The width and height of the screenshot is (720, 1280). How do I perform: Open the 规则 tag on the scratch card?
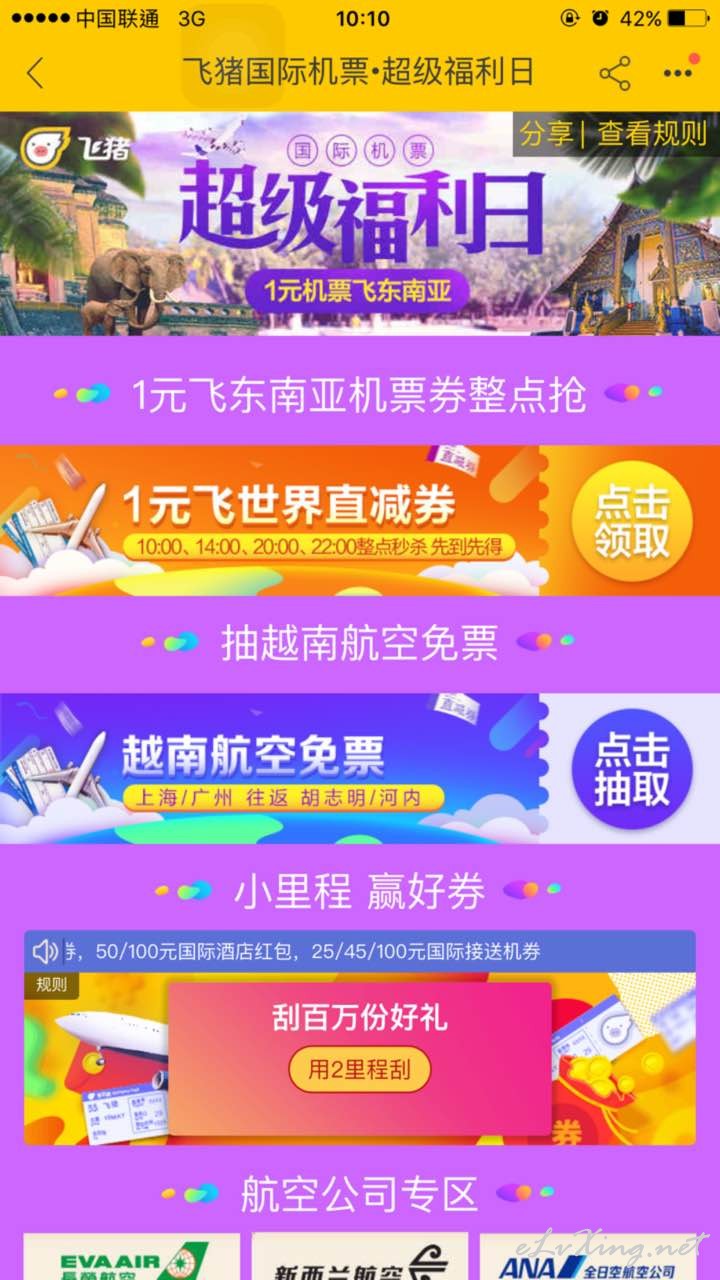(x=51, y=984)
